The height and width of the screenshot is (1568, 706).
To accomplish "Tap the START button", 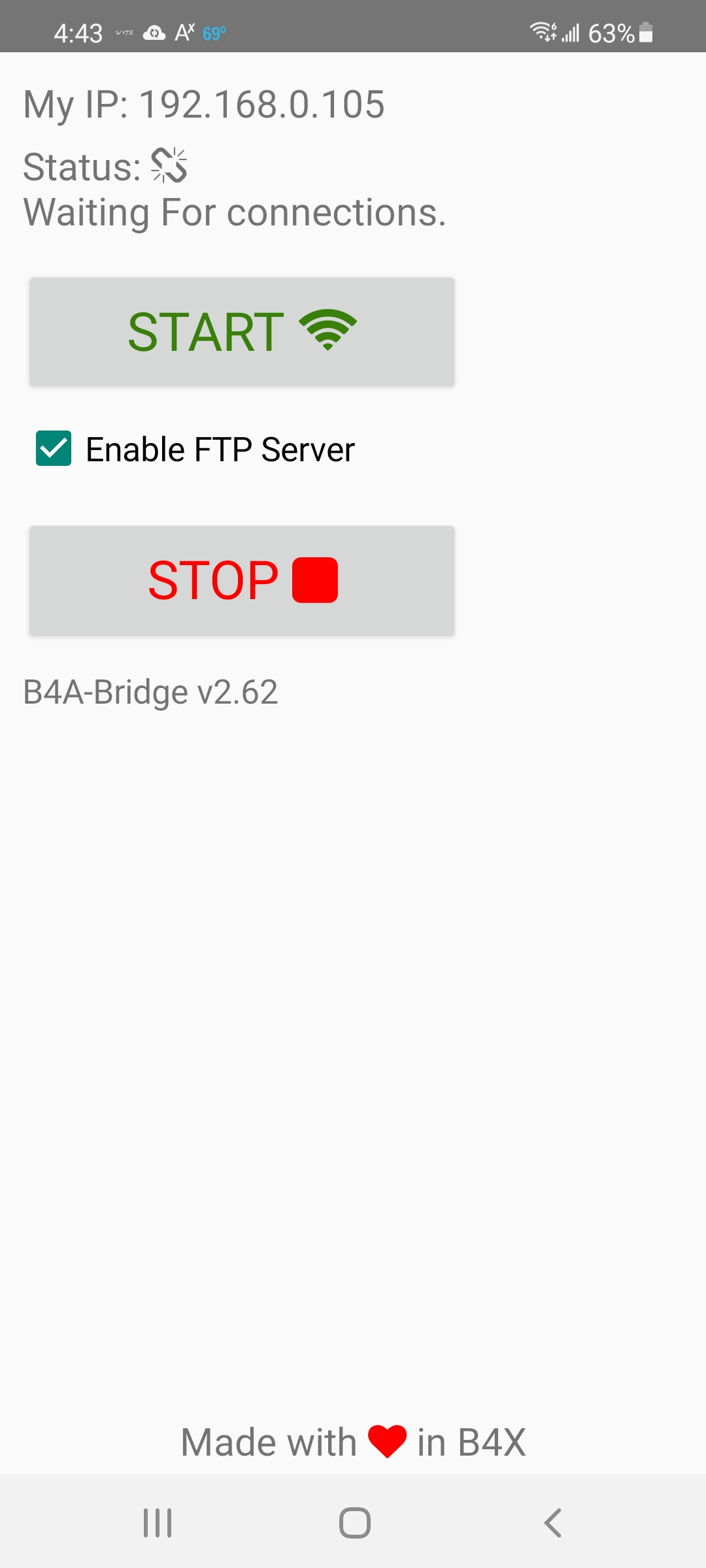I will tap(242, 332).
